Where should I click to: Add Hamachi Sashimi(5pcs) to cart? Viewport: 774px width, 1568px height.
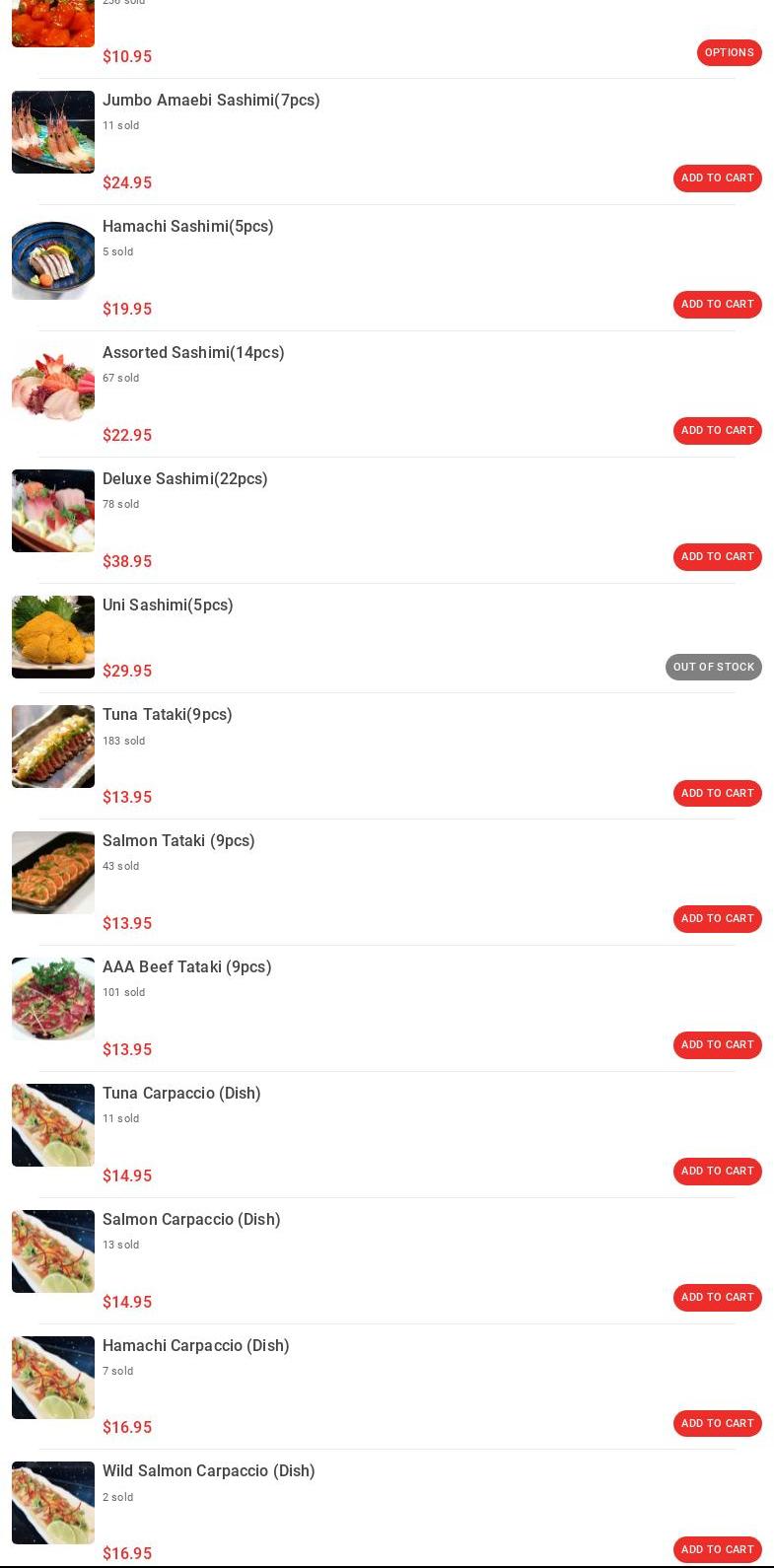[717, 305]
